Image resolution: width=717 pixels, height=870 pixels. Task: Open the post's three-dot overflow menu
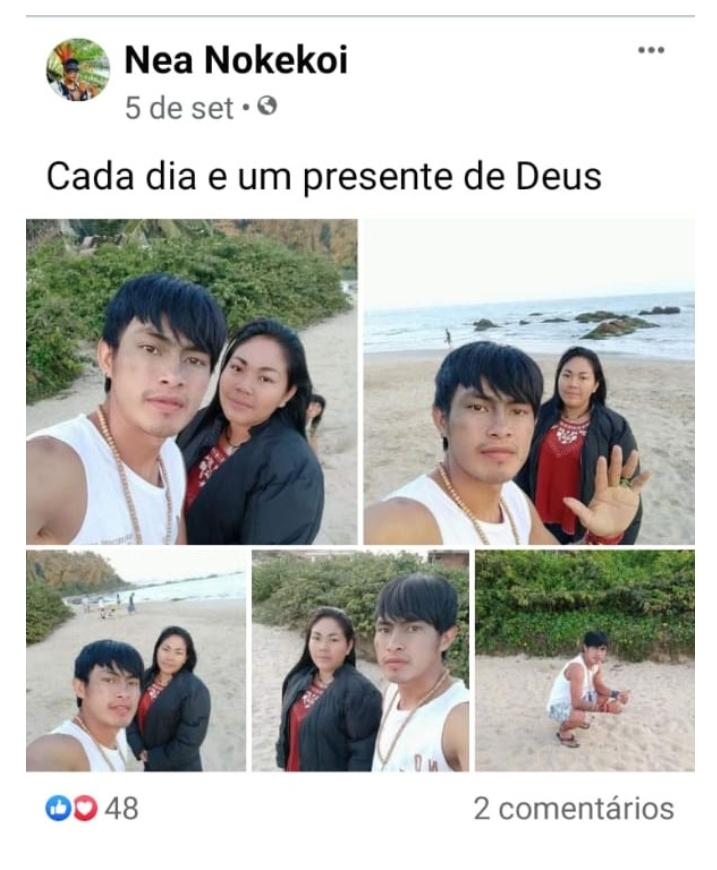coord(651,51)
